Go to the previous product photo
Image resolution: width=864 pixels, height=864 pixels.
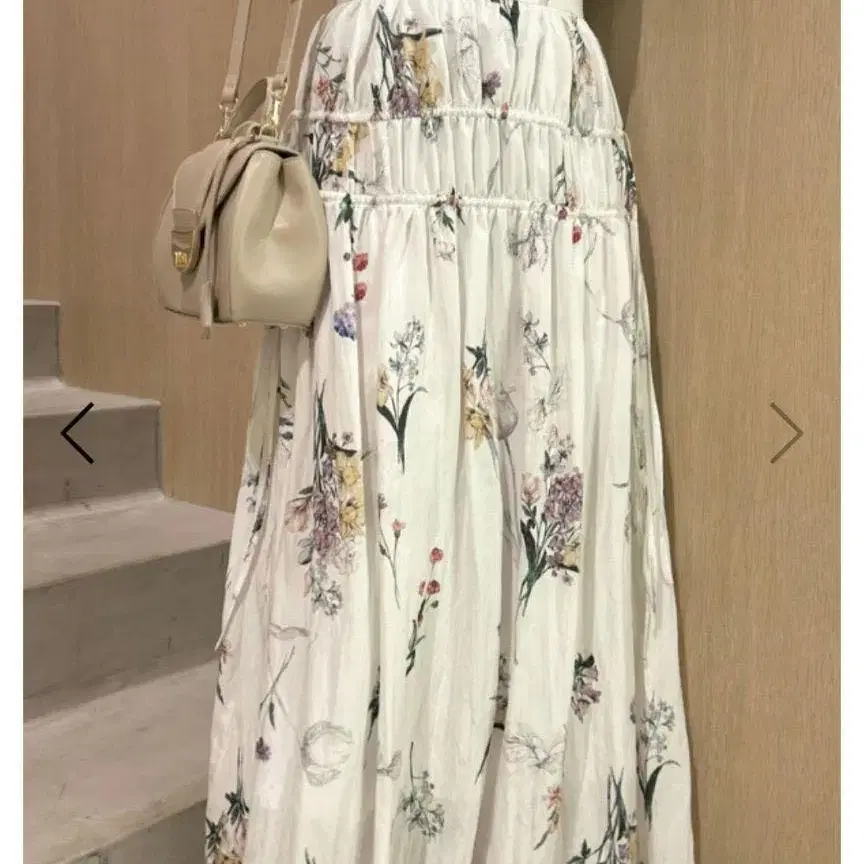[78, 433]
